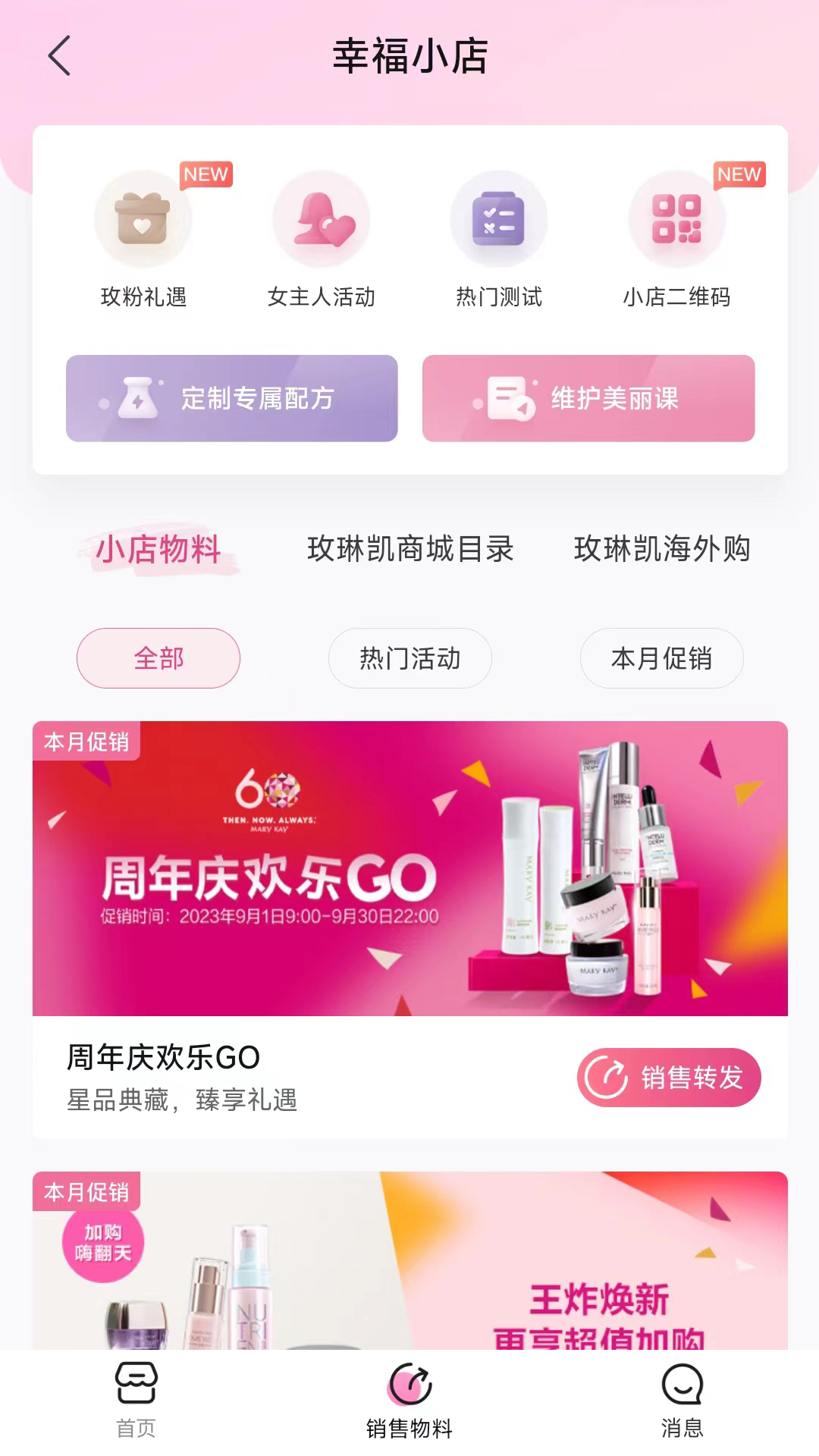Screen dimensions: 819x1456
Task: Tap the 定制专属配方 button
Action: [232, 398]
